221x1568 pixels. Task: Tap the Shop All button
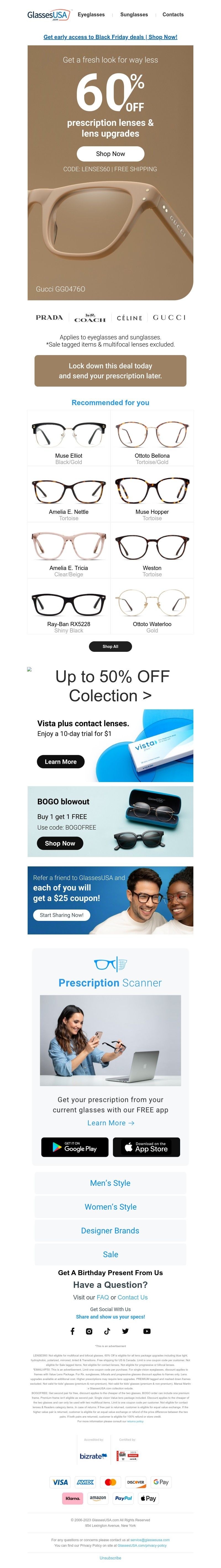(x=110, y=647)
